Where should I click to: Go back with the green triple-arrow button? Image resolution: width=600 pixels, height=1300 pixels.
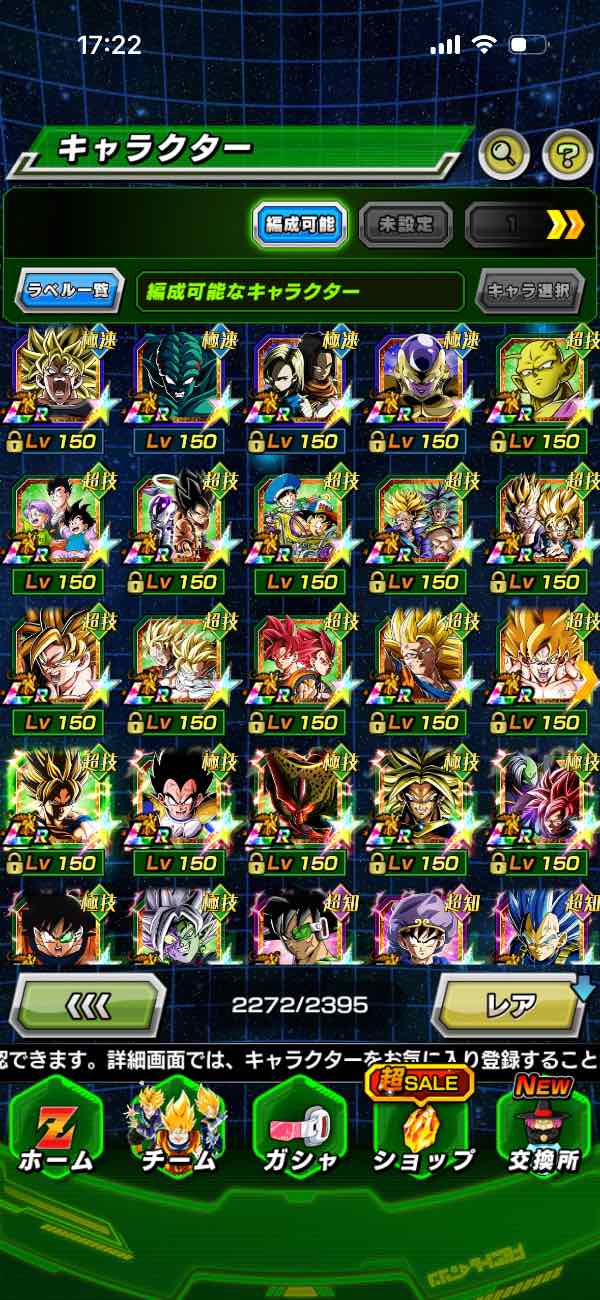(87, 1004)
